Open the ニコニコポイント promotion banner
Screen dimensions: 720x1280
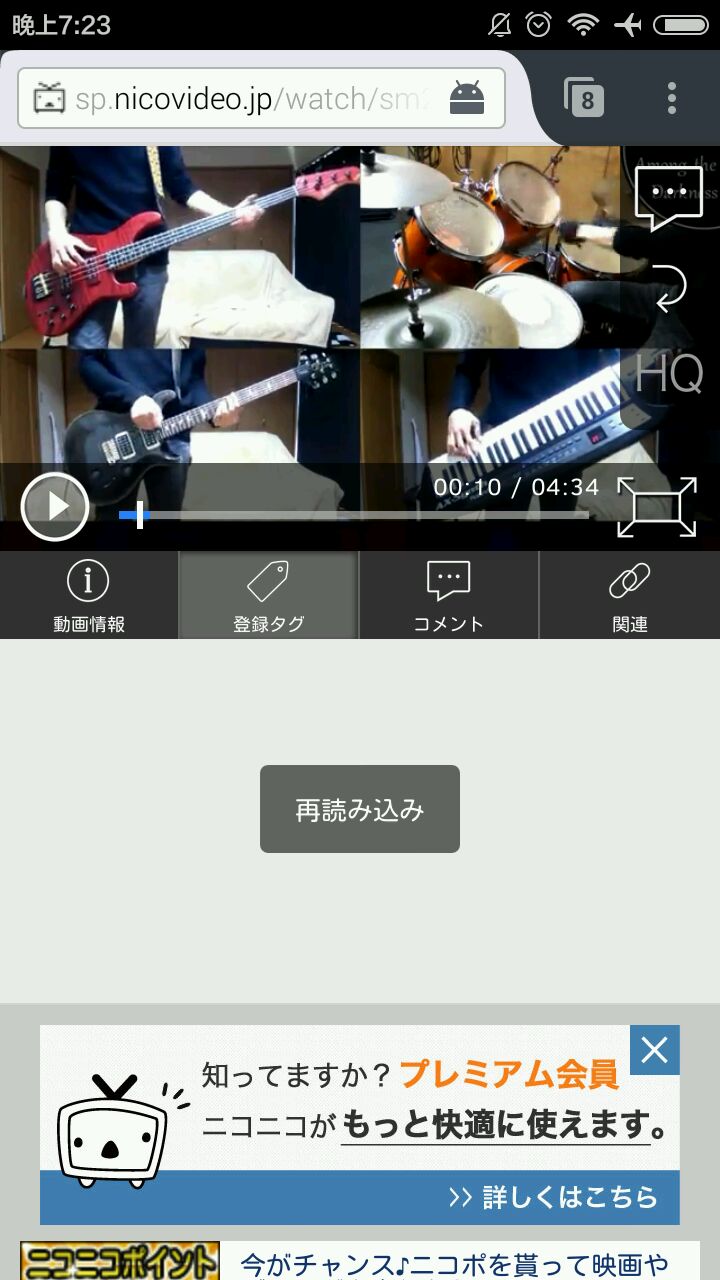pyautogui.click(x=360, y=1261)
